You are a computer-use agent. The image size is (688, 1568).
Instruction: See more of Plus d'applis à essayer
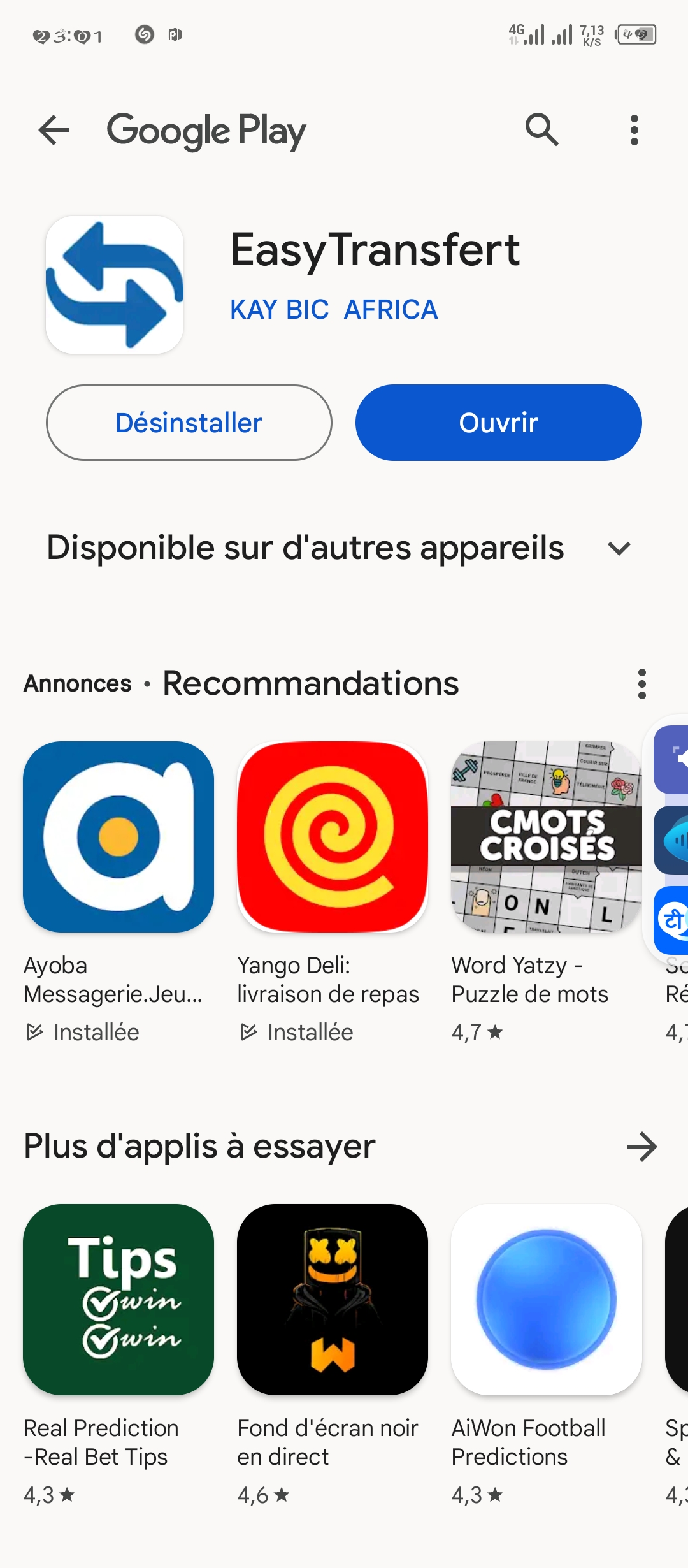tap(641, 1147)
